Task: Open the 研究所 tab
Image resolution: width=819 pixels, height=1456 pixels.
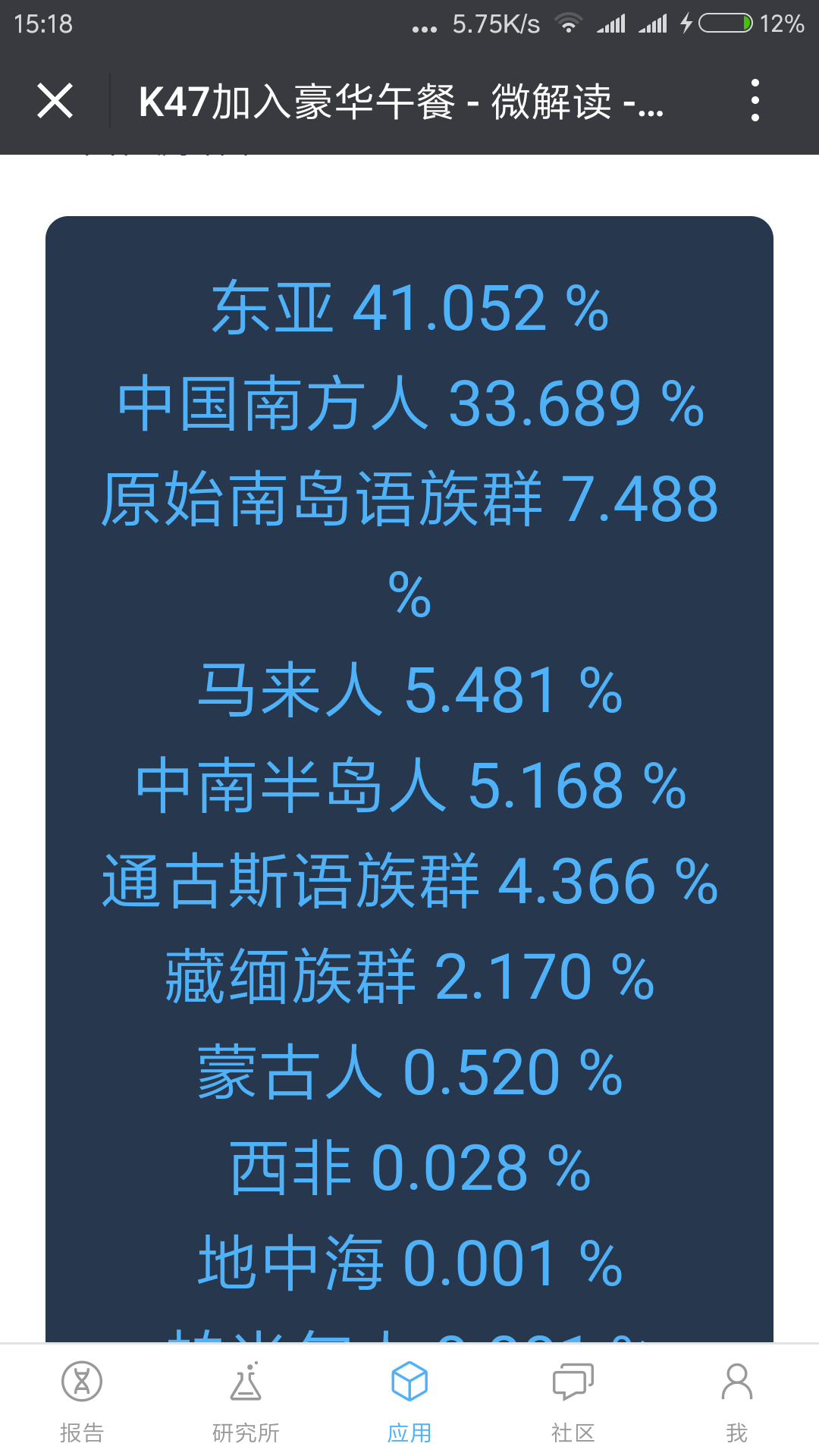Action: pos(246,1401)
